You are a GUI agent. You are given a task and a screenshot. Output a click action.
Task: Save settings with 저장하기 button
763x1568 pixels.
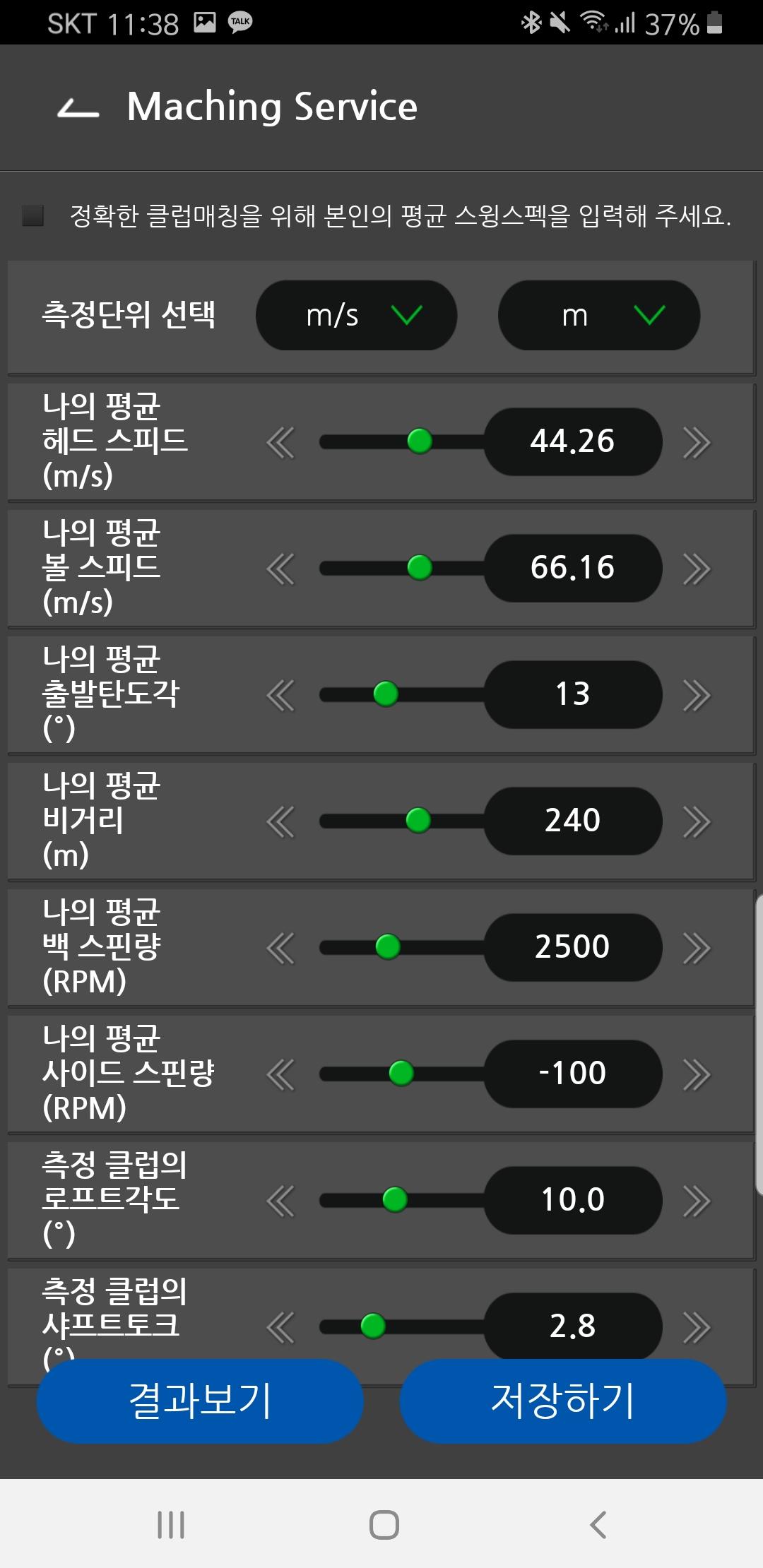coord(562,1401)
